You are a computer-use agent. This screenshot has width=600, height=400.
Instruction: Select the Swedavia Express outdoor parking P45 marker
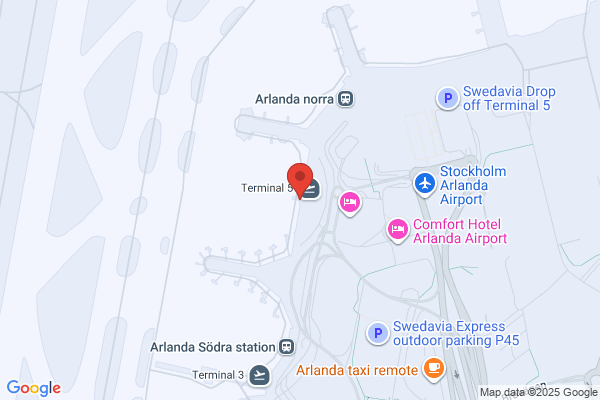click(378, 333)
